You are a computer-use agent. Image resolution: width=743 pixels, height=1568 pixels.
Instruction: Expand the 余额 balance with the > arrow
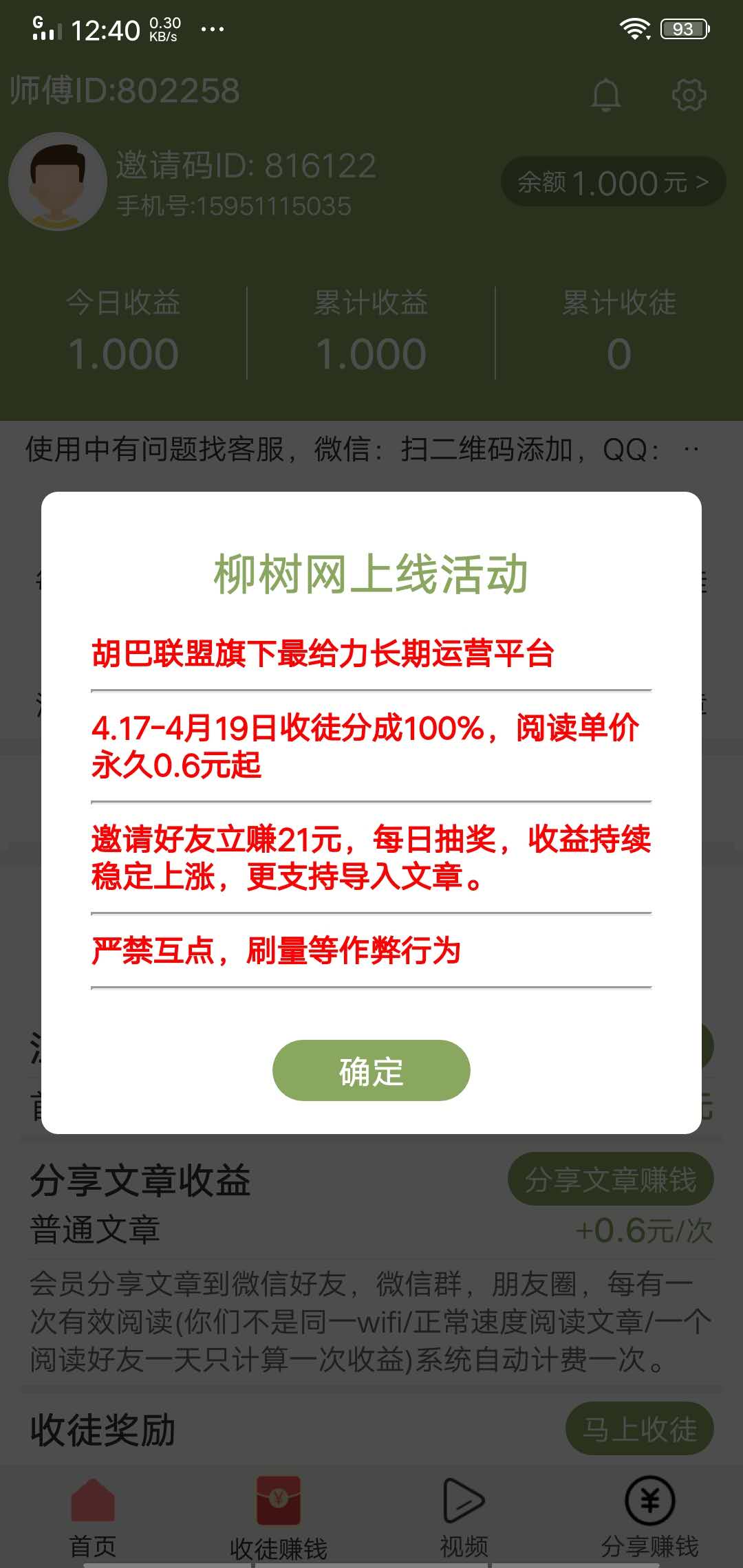click(612, 182)
